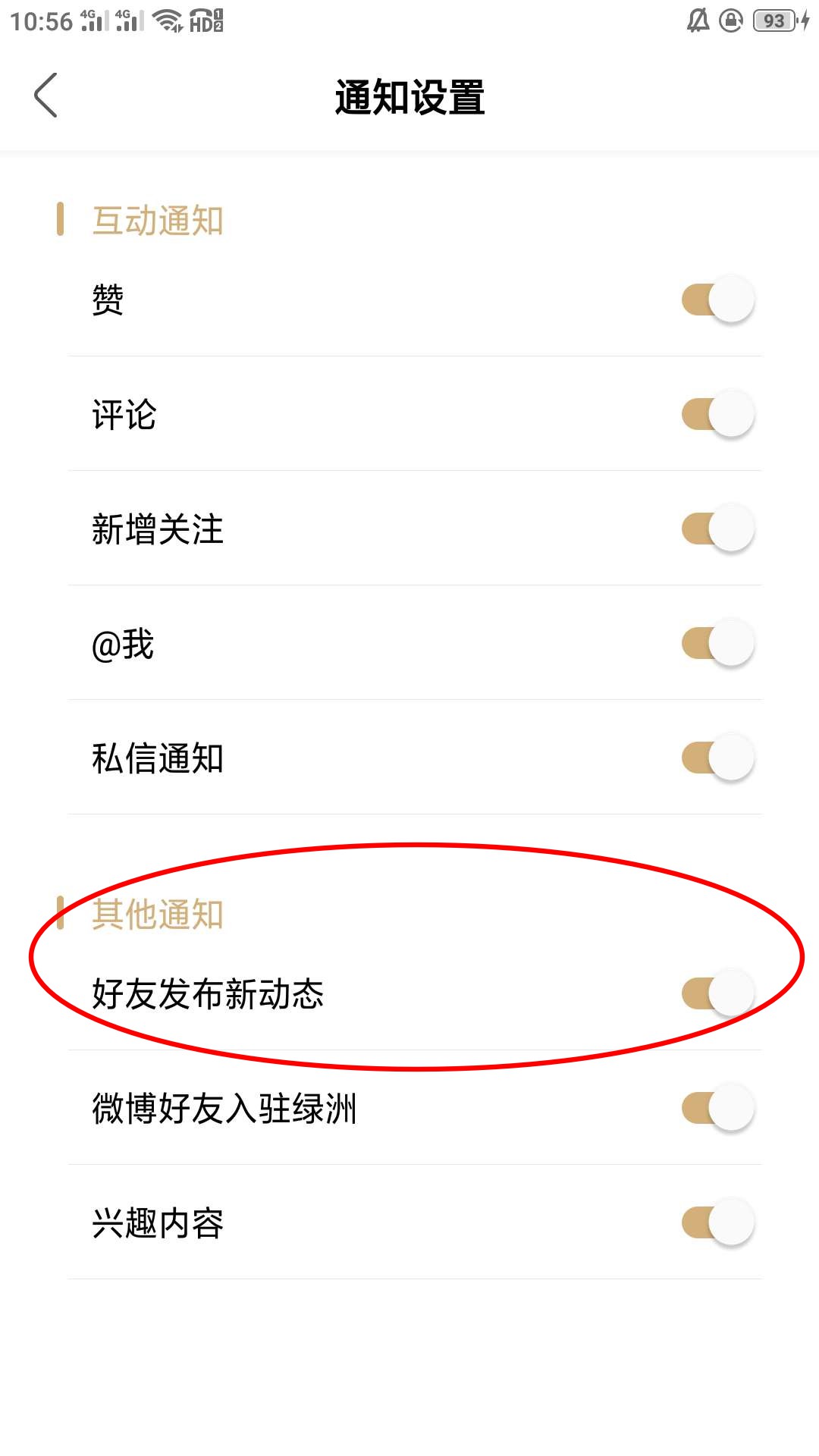The width and height of the screenshot is (819, 1456).
Task: Turn off 新增关注 notifications
Action: (717, 529)
